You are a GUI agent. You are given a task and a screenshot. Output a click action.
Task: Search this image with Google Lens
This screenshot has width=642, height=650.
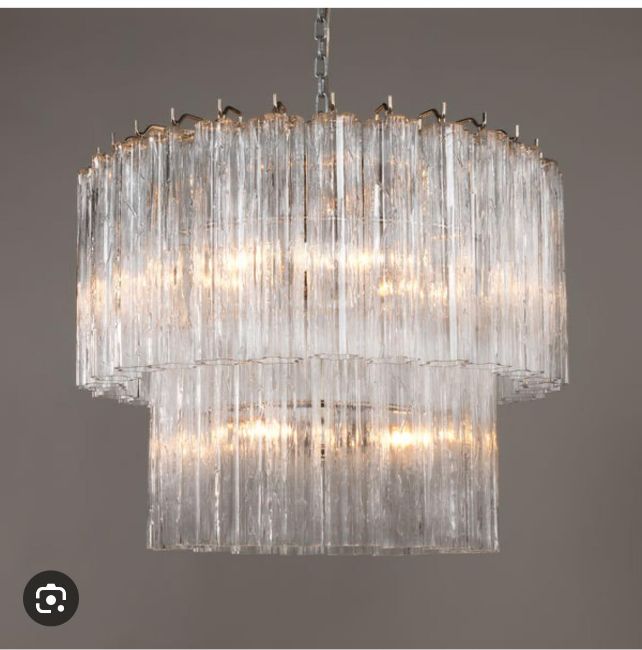pos(51,599)
